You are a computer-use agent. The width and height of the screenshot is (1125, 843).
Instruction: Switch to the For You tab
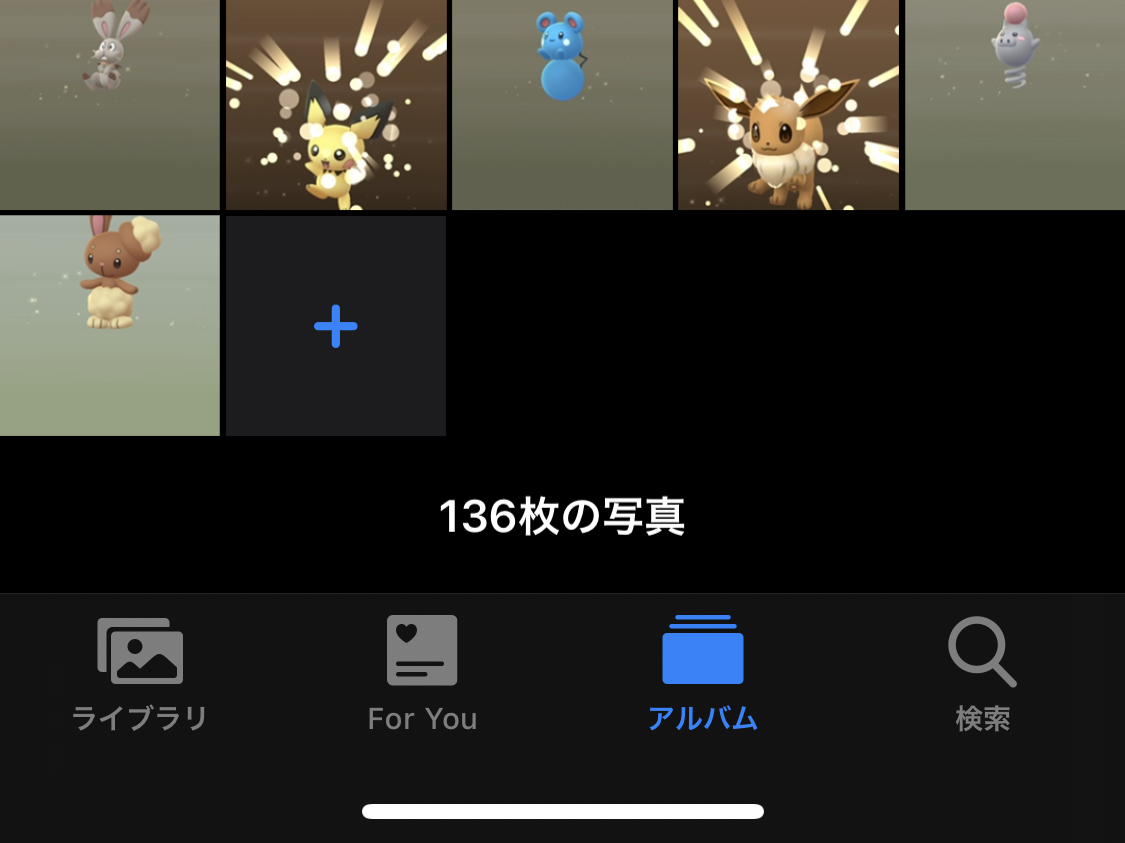[422, 674]
